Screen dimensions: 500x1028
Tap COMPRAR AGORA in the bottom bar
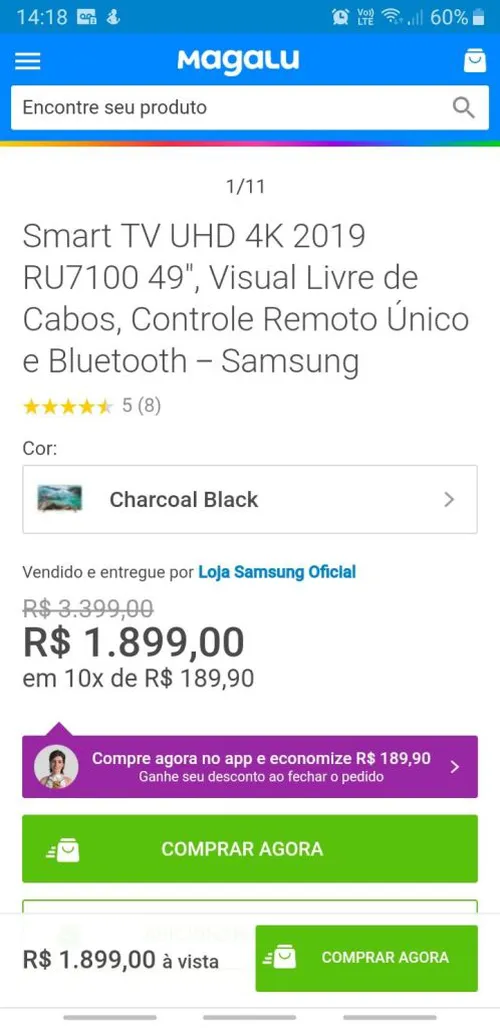tap(366, 958)
